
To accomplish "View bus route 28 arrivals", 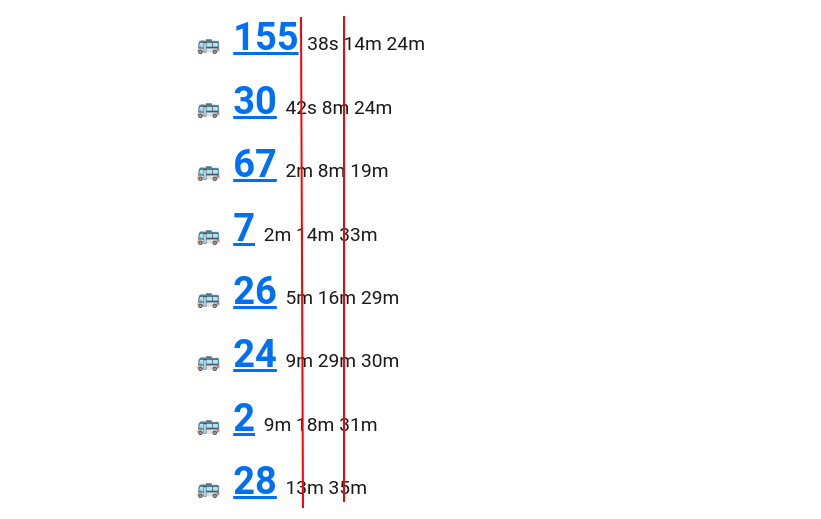I will (254, 482).
